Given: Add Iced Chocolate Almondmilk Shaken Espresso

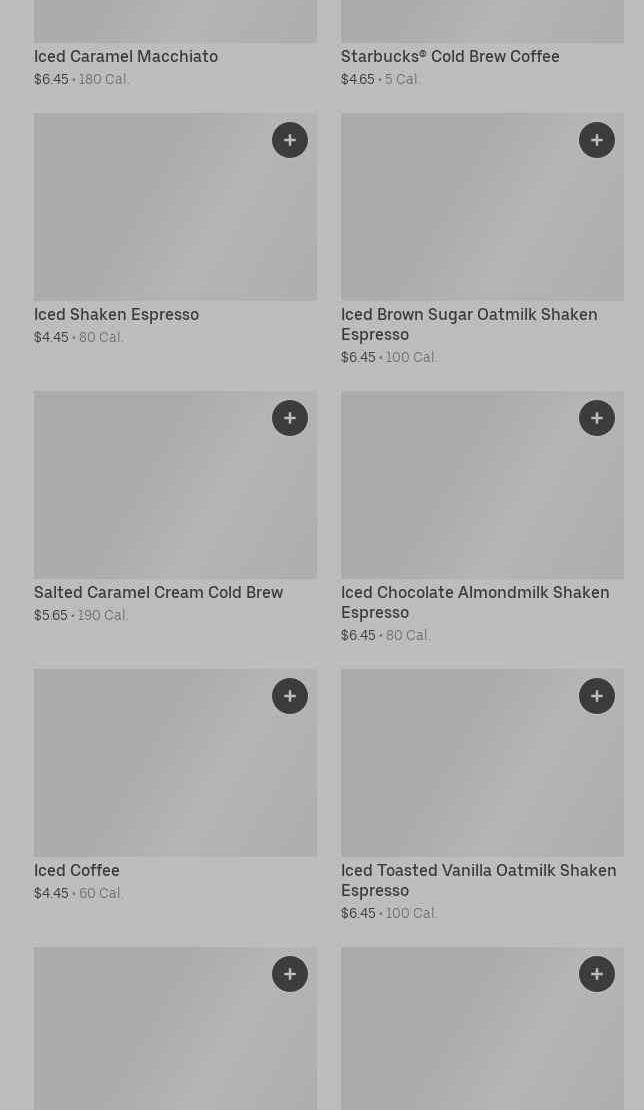Looking at the screenshot, I should click(x=597, y=418).
